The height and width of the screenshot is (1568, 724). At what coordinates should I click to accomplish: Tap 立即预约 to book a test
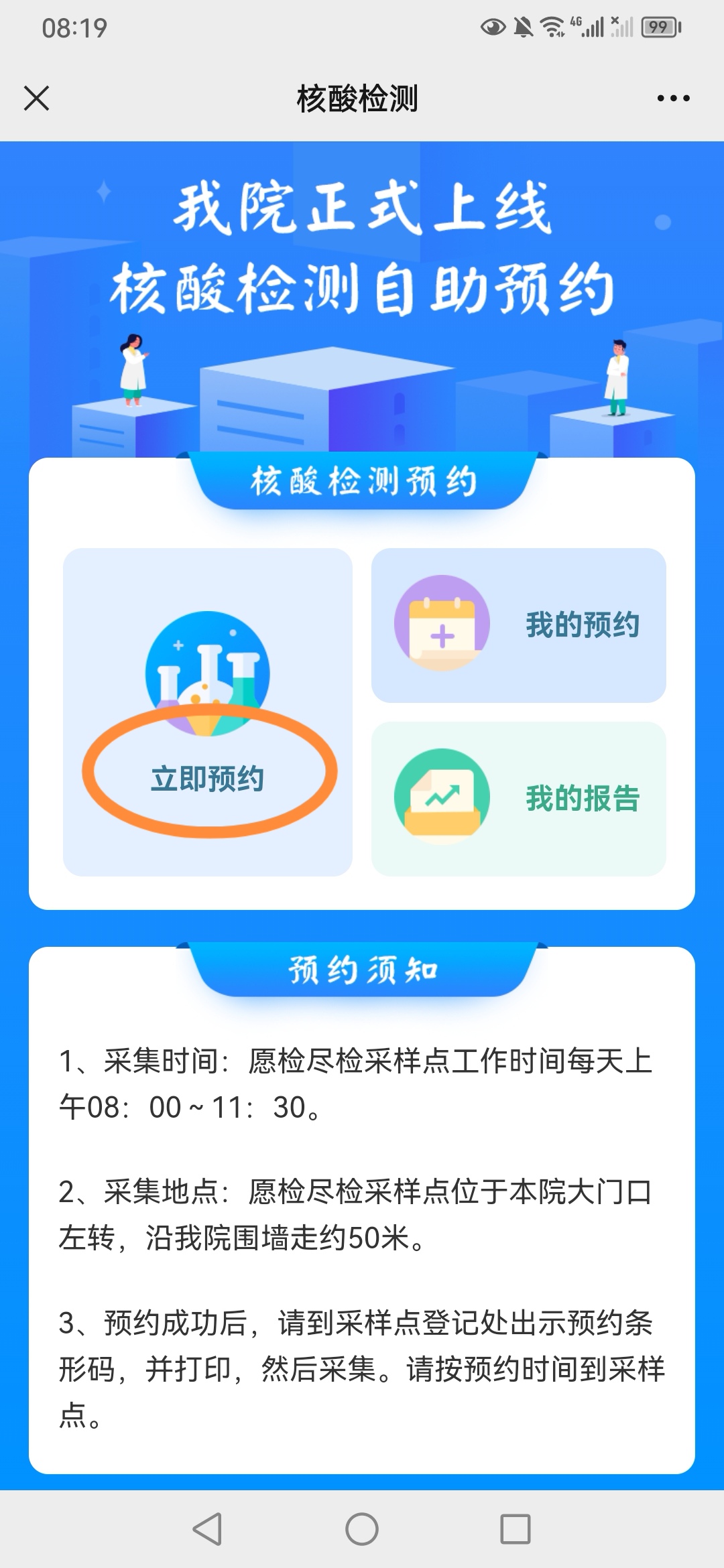[x=208, y=778]
